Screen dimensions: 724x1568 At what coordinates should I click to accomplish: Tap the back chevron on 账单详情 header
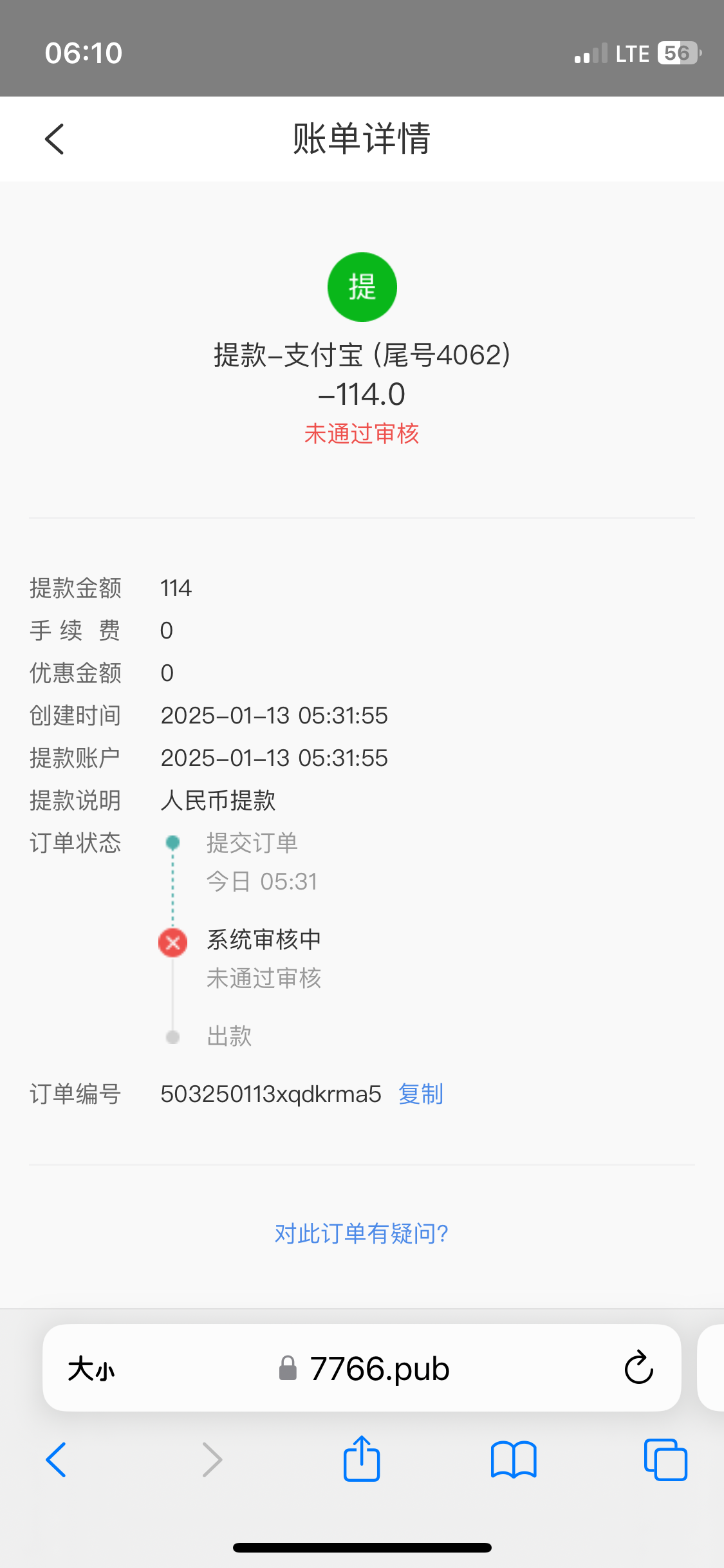click(55, 138)
